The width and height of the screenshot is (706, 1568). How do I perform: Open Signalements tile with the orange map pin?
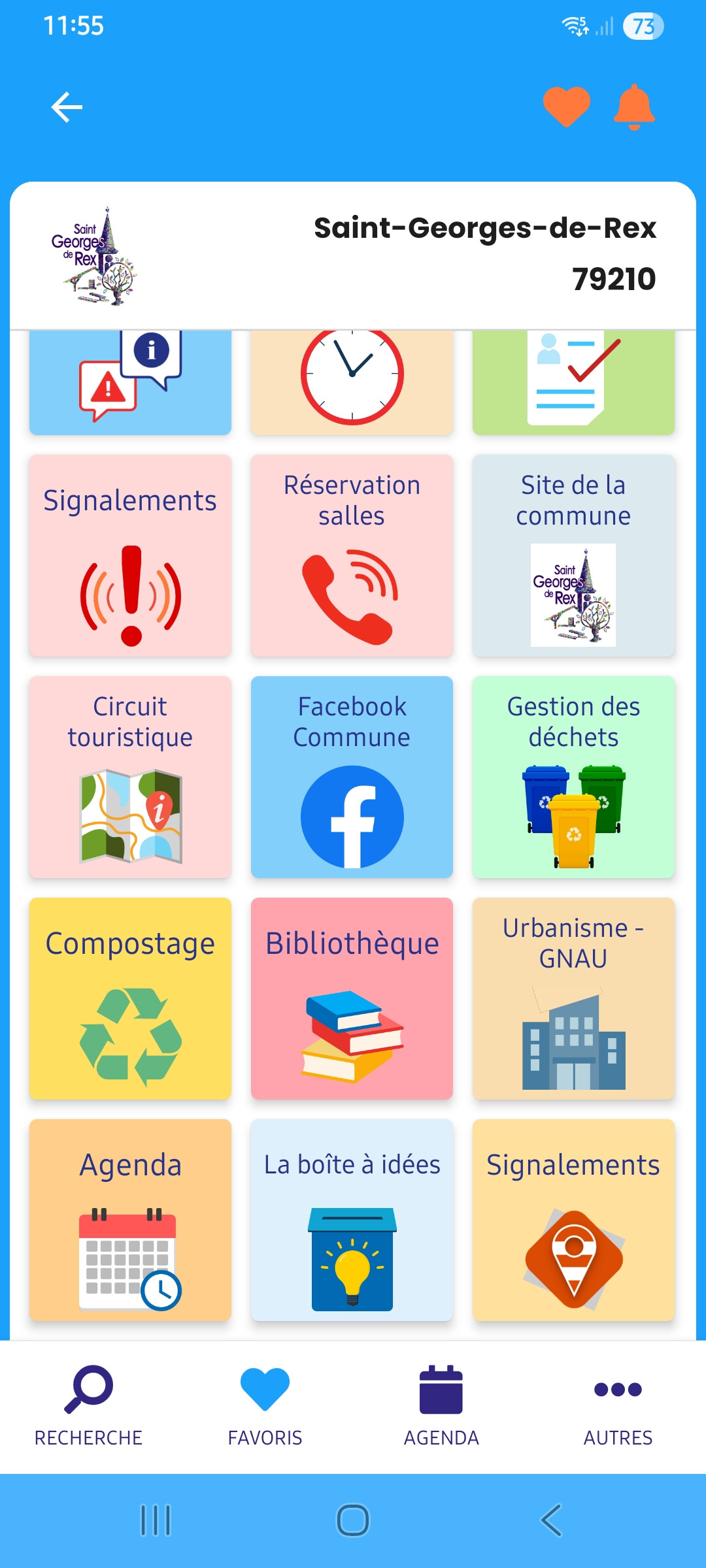point(573,1220)
